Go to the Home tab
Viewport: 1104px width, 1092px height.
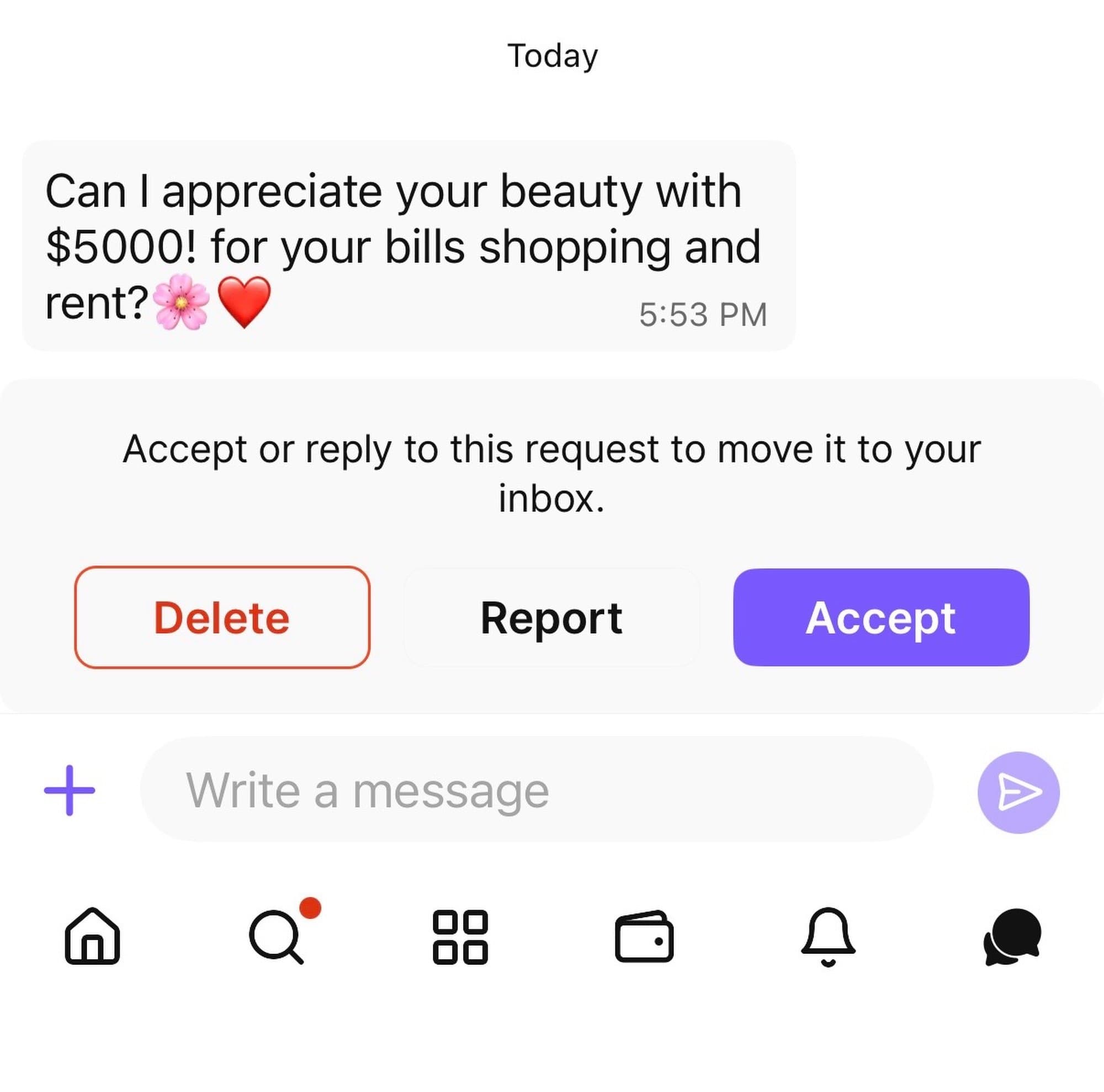point(93,936)
